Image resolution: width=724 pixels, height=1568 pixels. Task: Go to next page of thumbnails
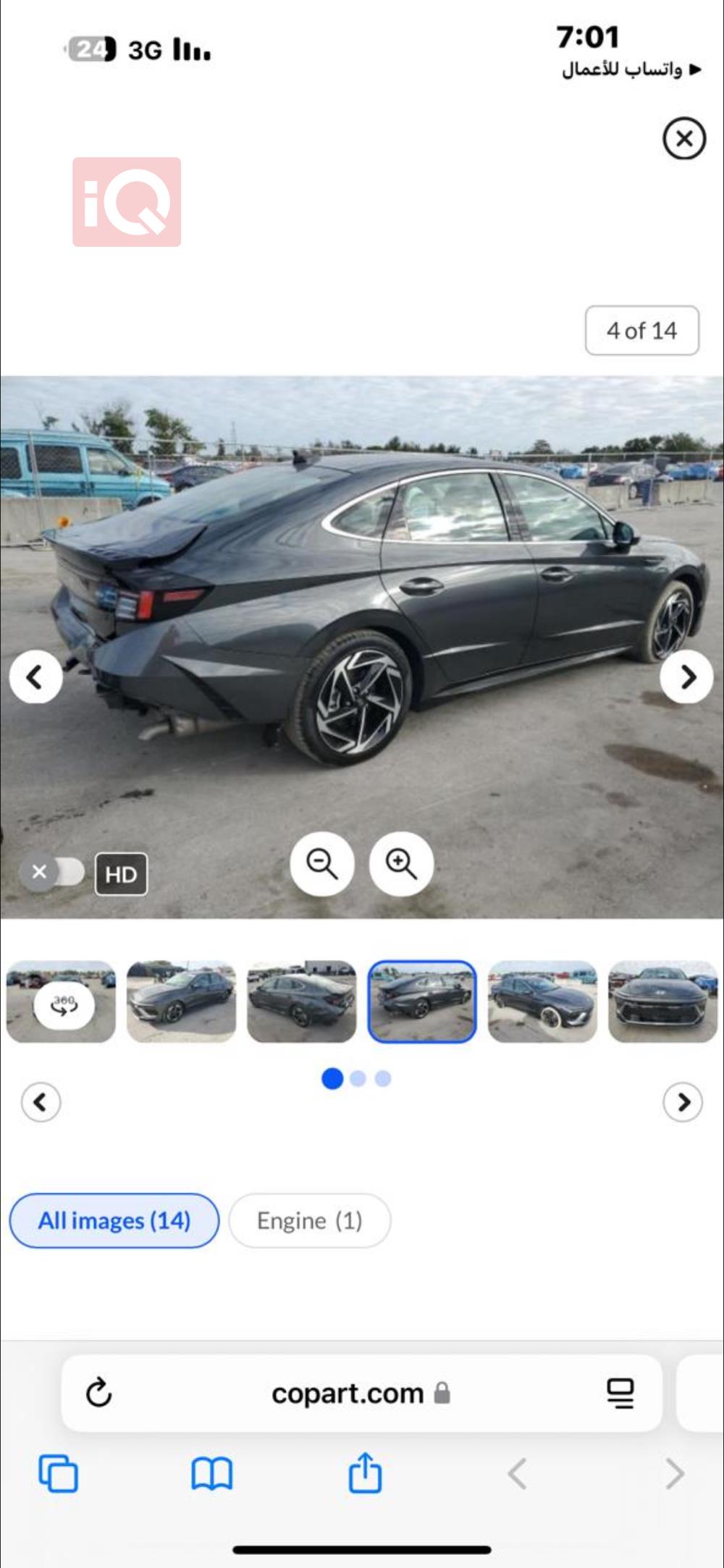point(682,1102)
